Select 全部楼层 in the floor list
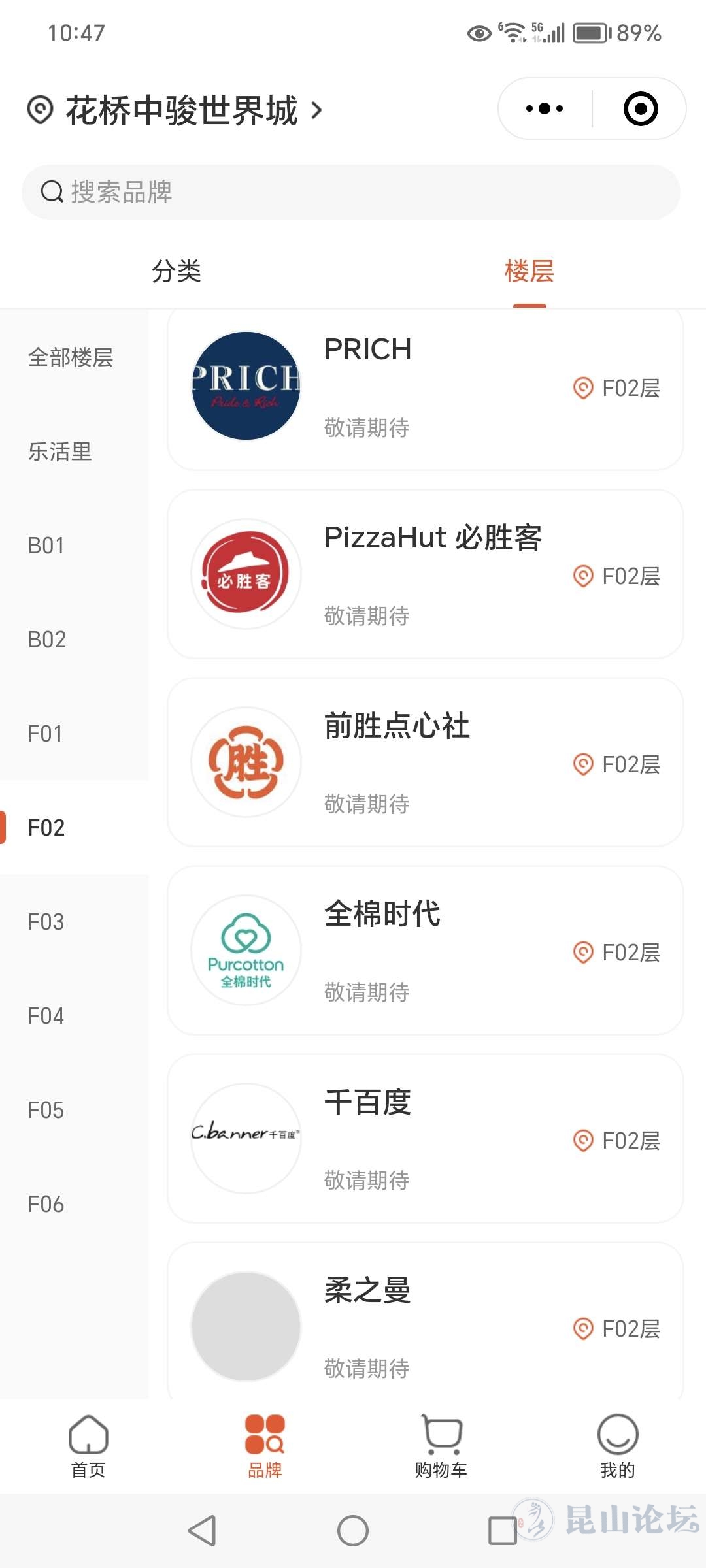This screenshot has width=706, height=1568. pyautogui.click(x=71, y=357)
